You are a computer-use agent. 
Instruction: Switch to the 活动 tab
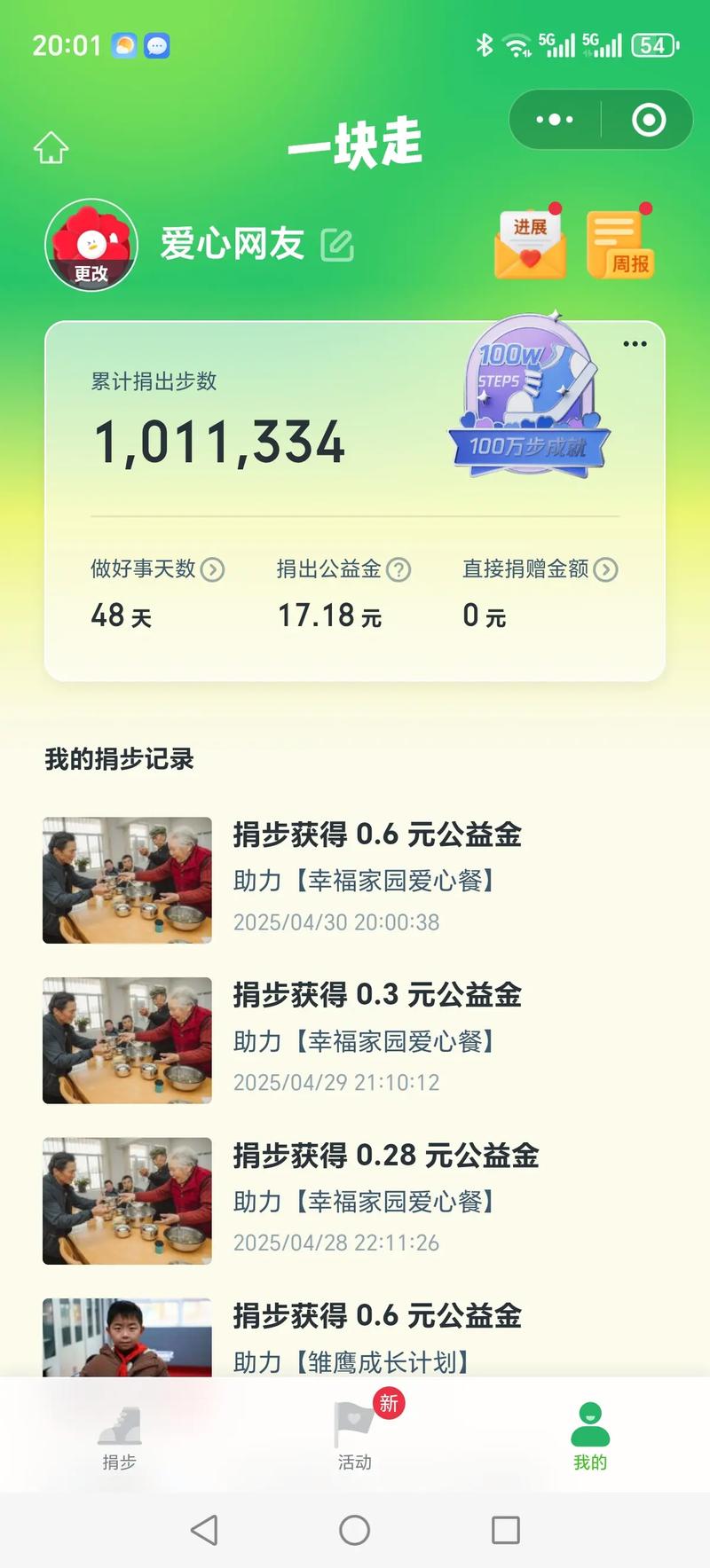coord(355,1437)
